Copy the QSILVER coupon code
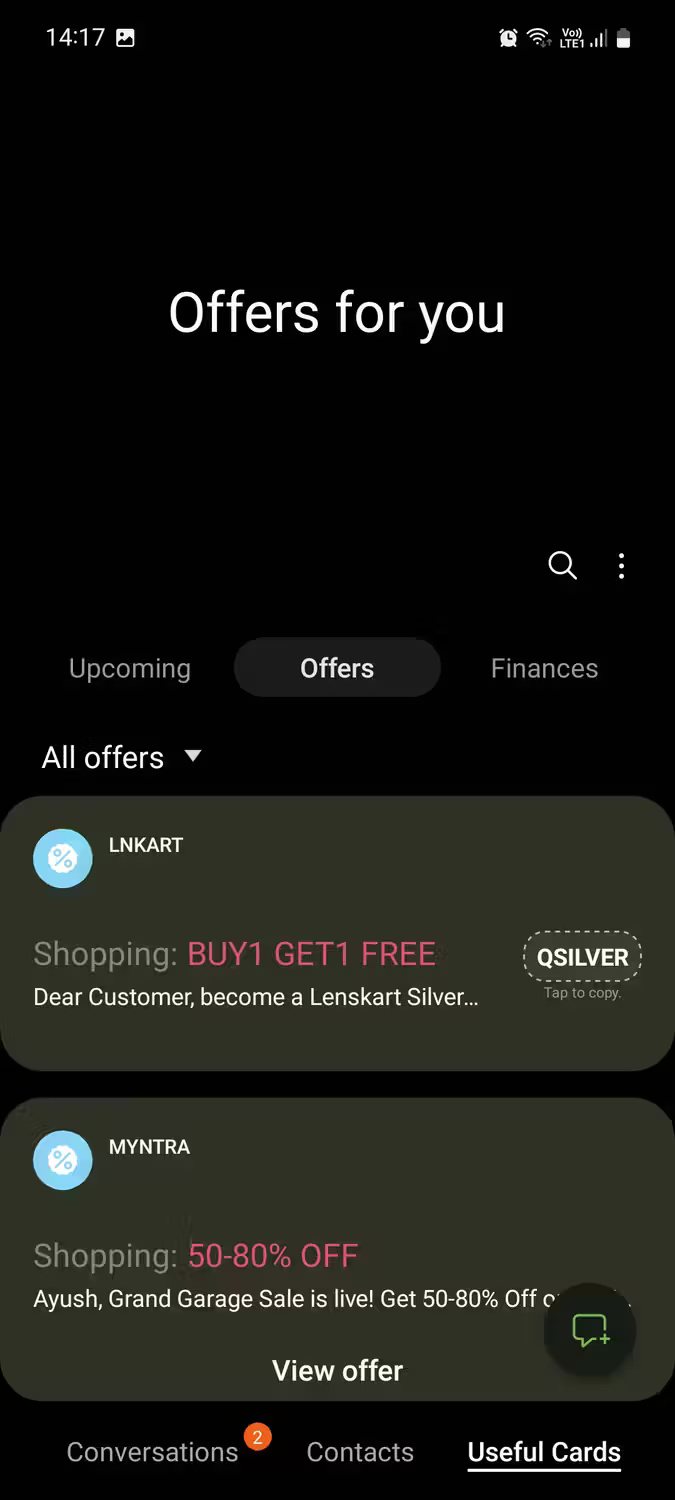 pyautogui.click(x=582, y=958)
